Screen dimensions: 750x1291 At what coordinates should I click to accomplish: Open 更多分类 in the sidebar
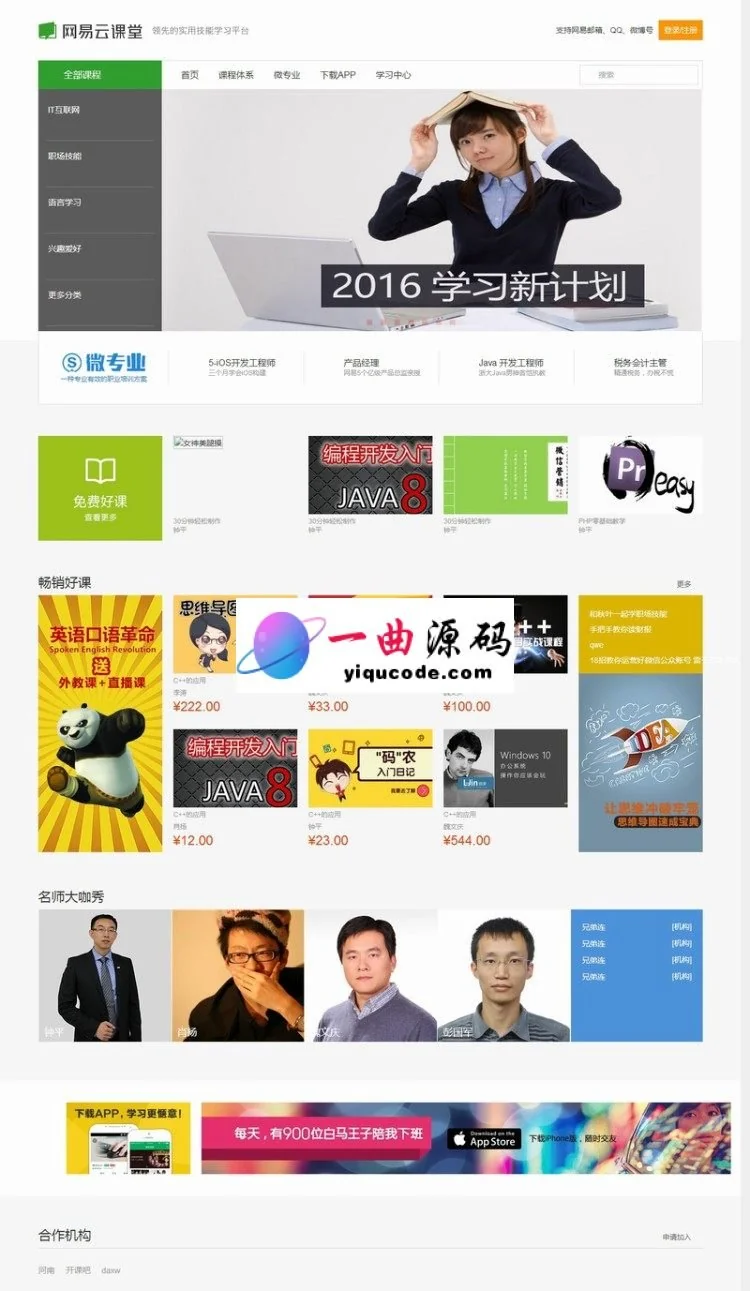point(65,295)
